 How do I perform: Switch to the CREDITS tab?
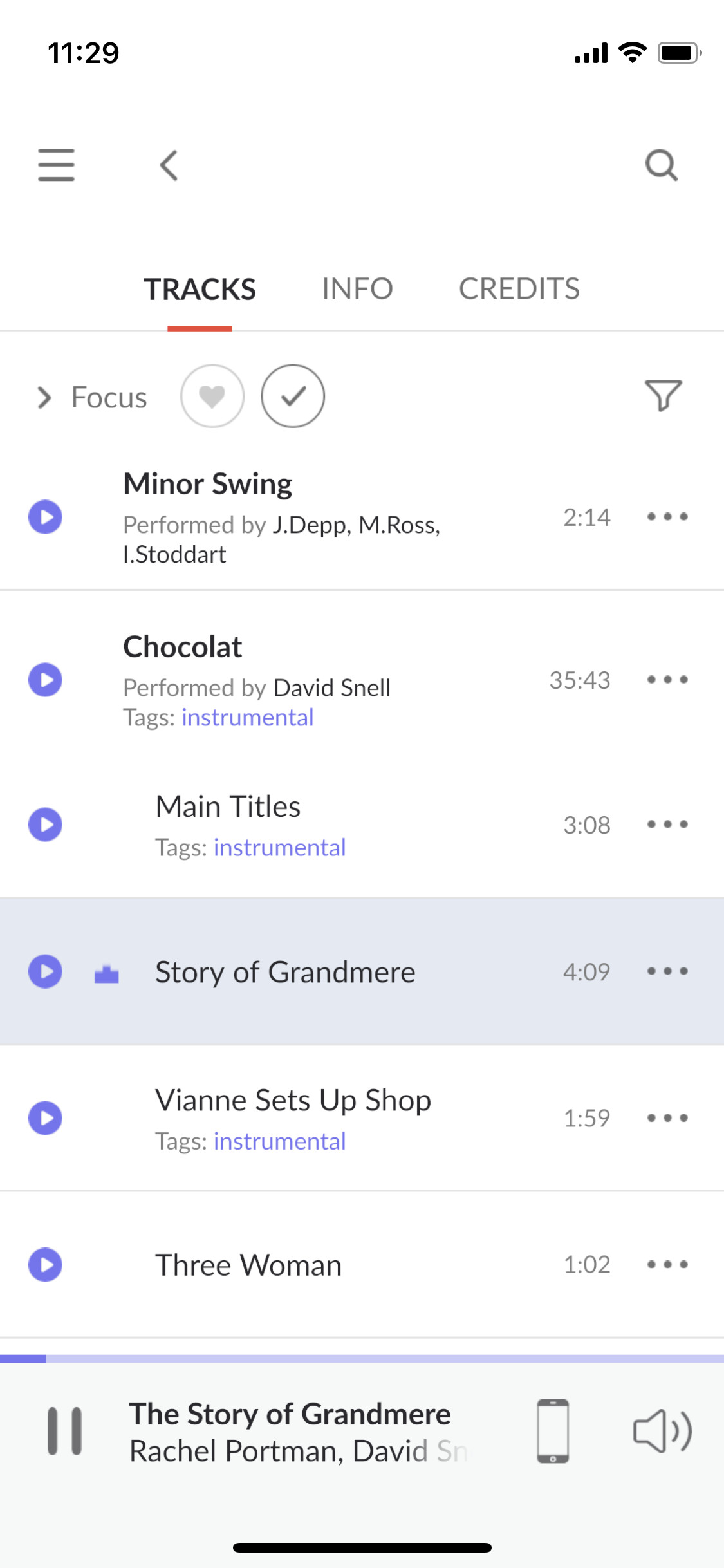click(x=519, y=289)
